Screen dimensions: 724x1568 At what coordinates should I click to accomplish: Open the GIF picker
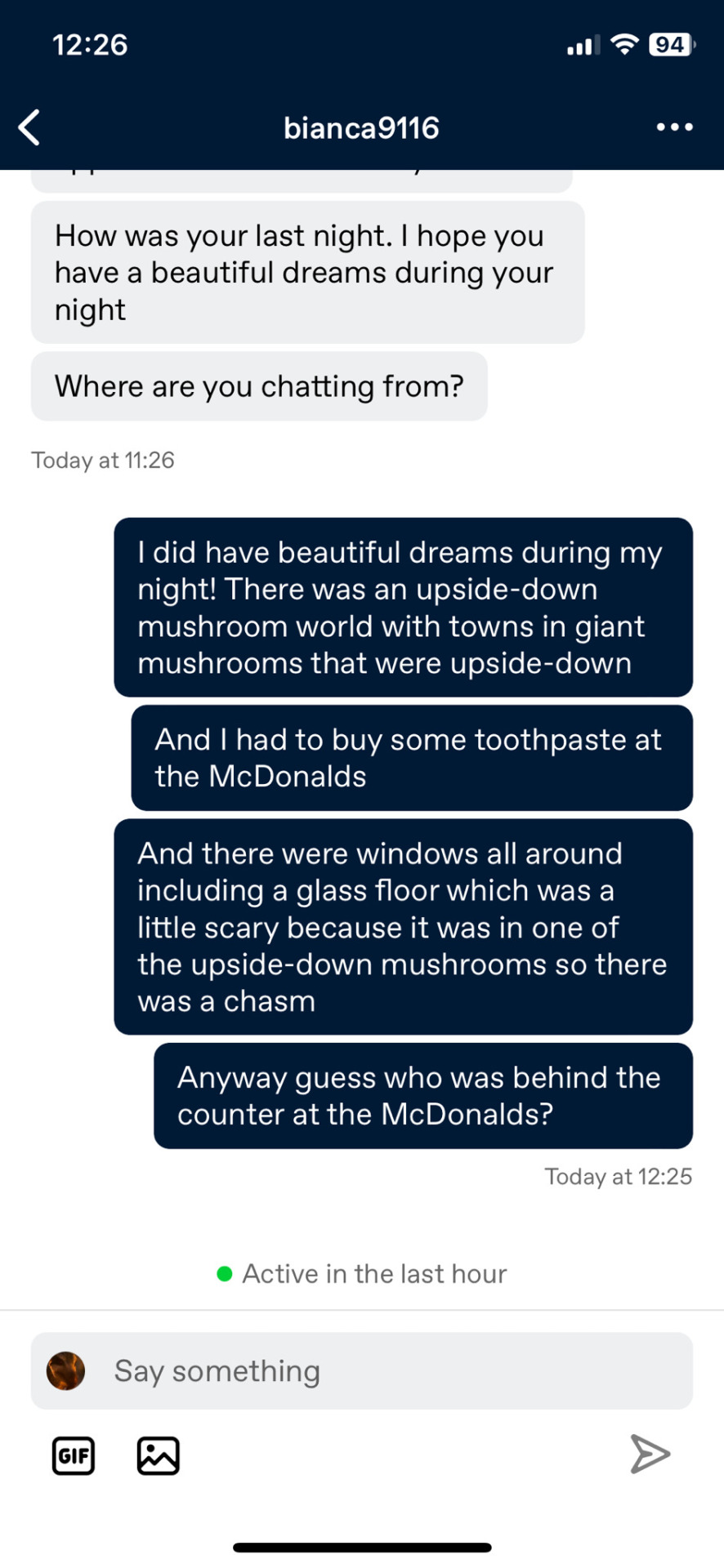pos(74,1455)
